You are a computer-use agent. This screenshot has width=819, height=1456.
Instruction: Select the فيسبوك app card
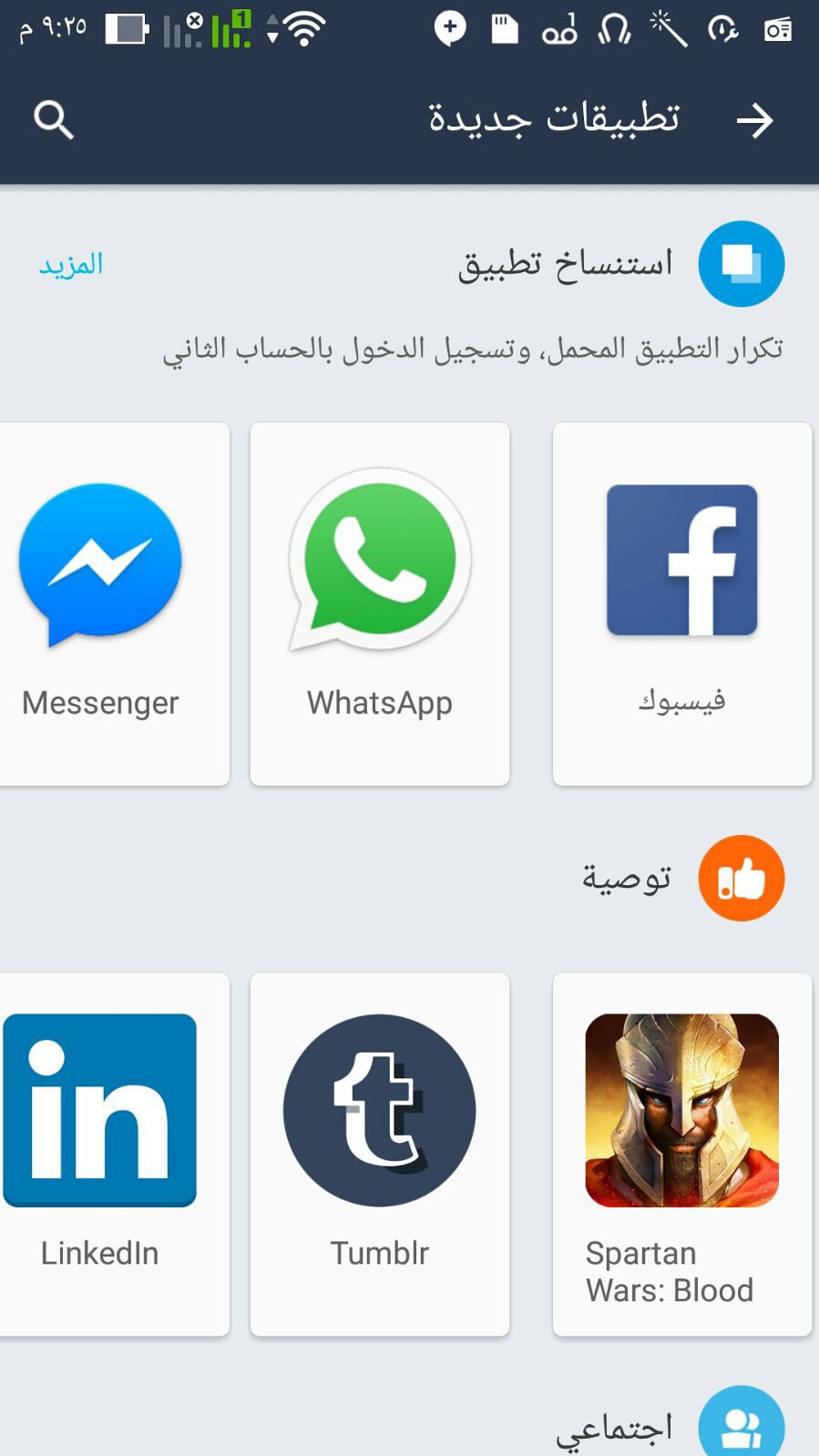point(681,603)
